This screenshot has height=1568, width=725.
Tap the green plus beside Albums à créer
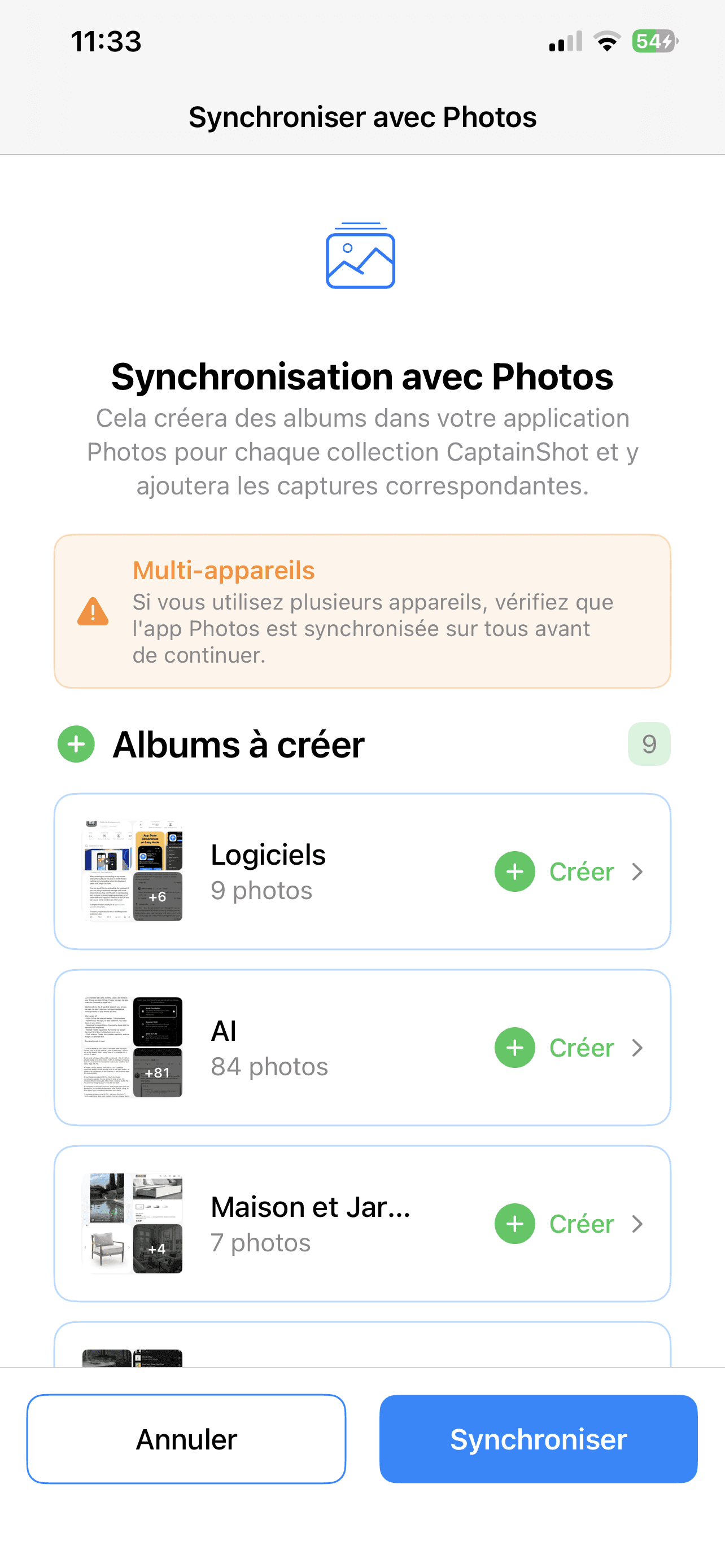(76, 744)
